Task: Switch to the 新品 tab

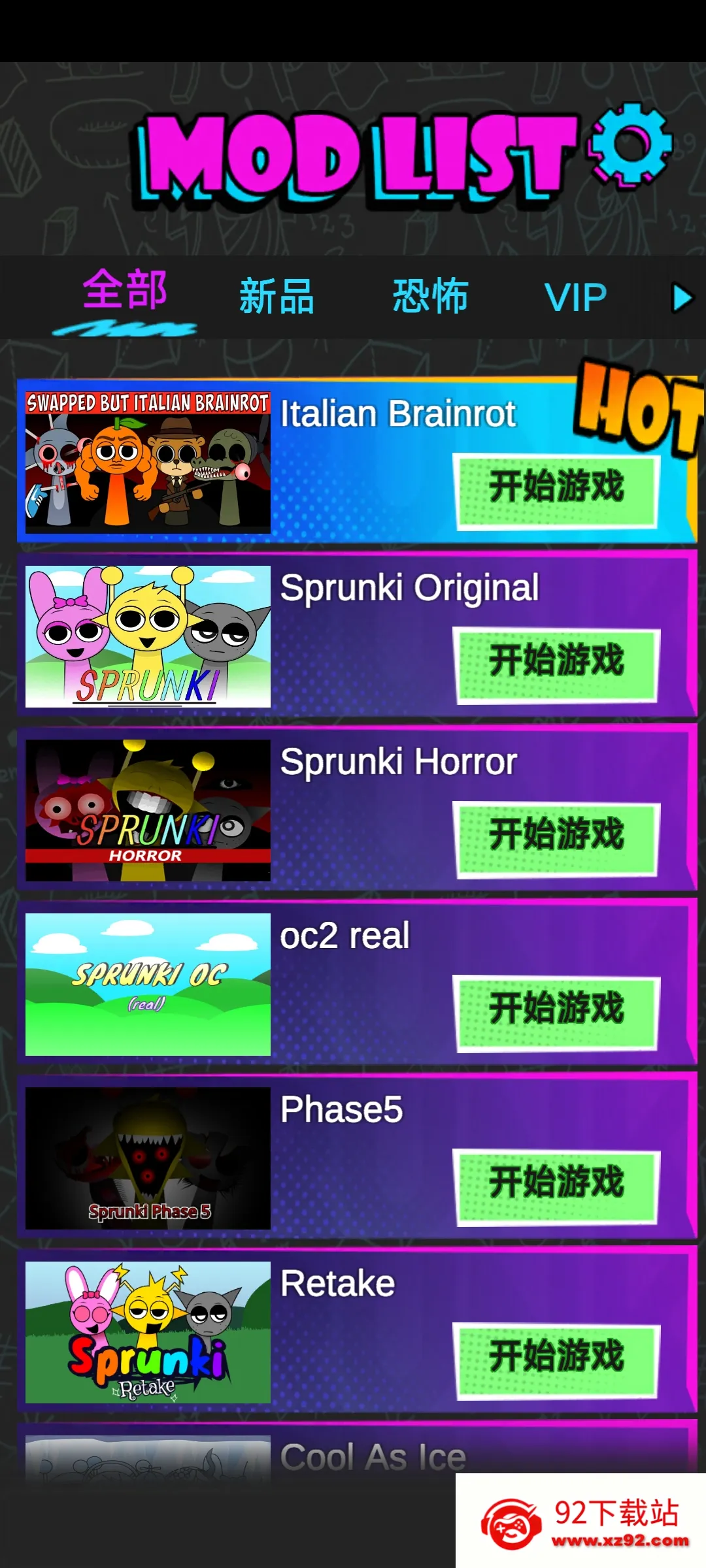Action: coord(277,296)
